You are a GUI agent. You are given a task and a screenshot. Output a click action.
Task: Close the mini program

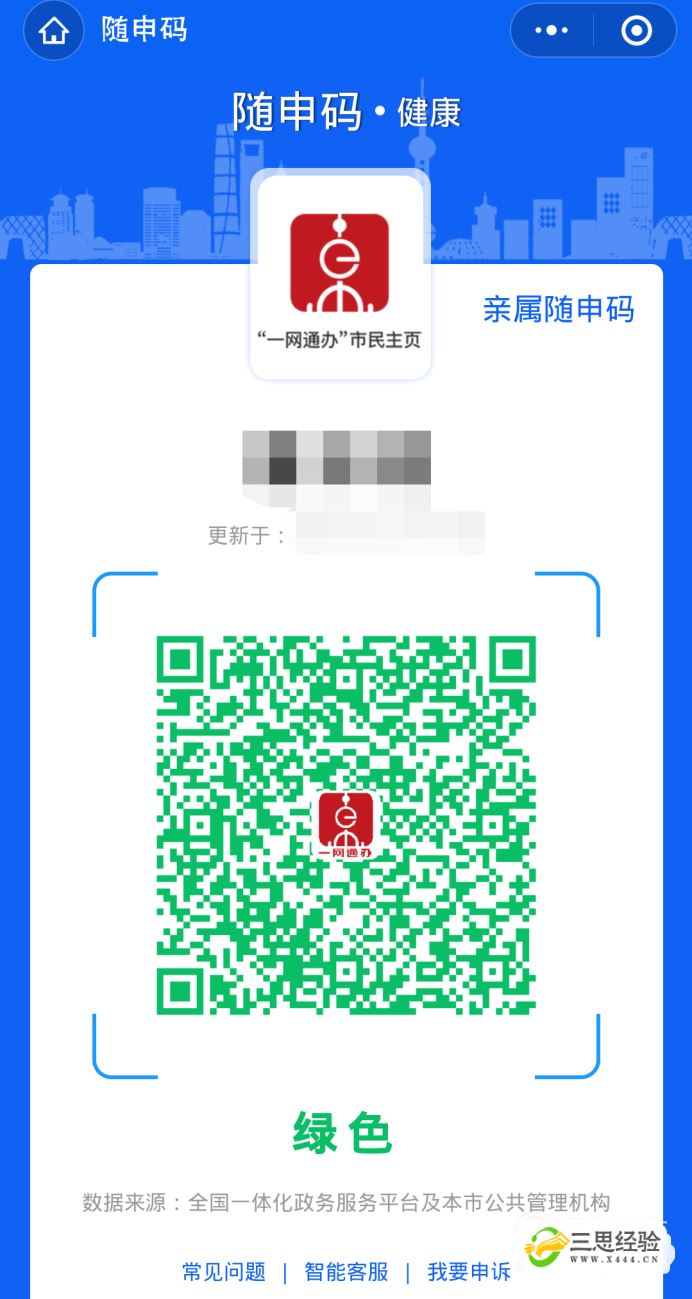(x=636, y=31)
